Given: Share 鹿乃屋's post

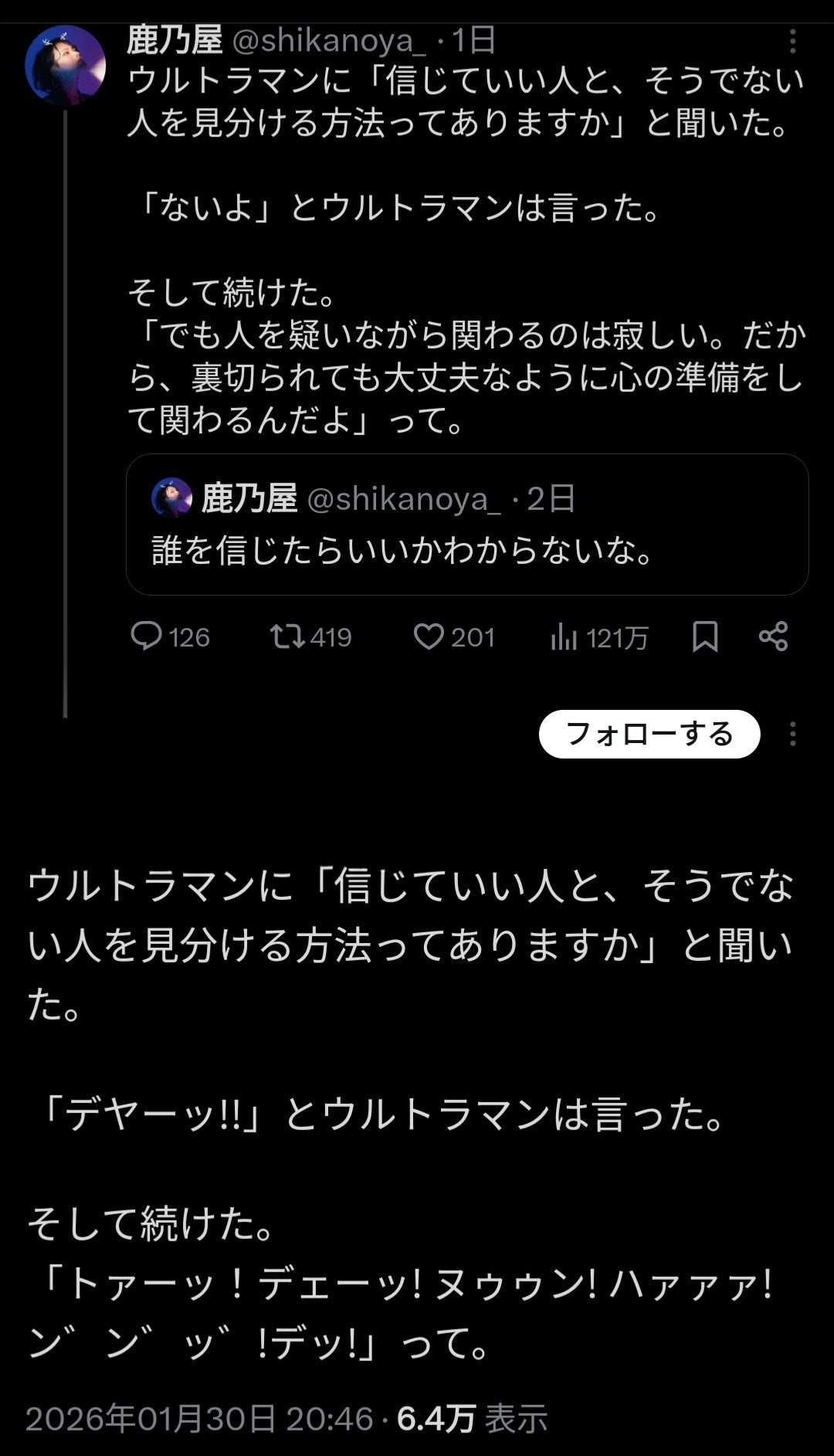Looking at the screenshot, I should coord(773,637).
